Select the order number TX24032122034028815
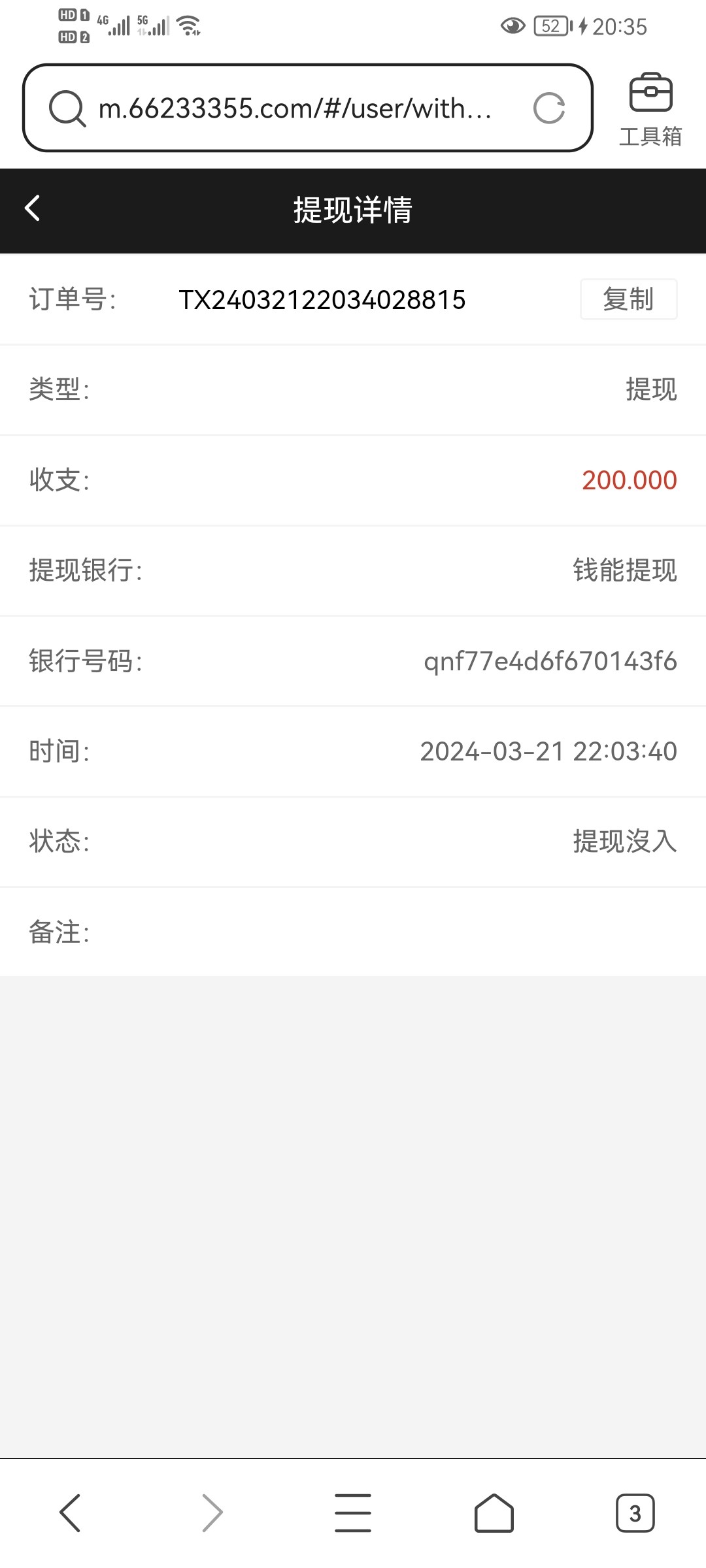 (322, 300)
